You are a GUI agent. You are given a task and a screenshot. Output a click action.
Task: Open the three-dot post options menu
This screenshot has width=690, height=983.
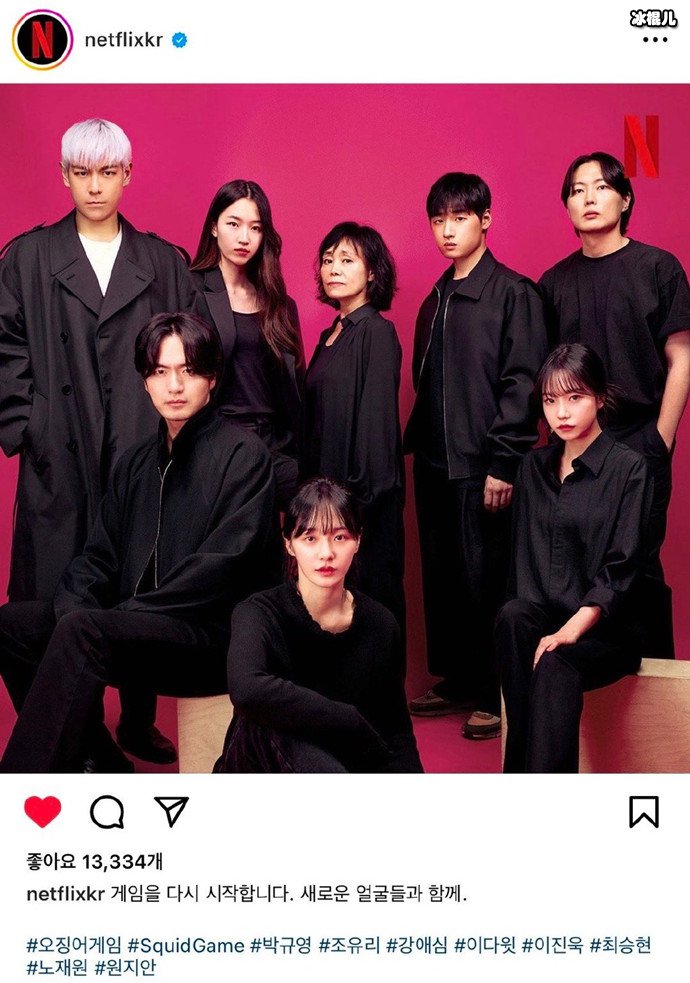click(x=655, y=40)
